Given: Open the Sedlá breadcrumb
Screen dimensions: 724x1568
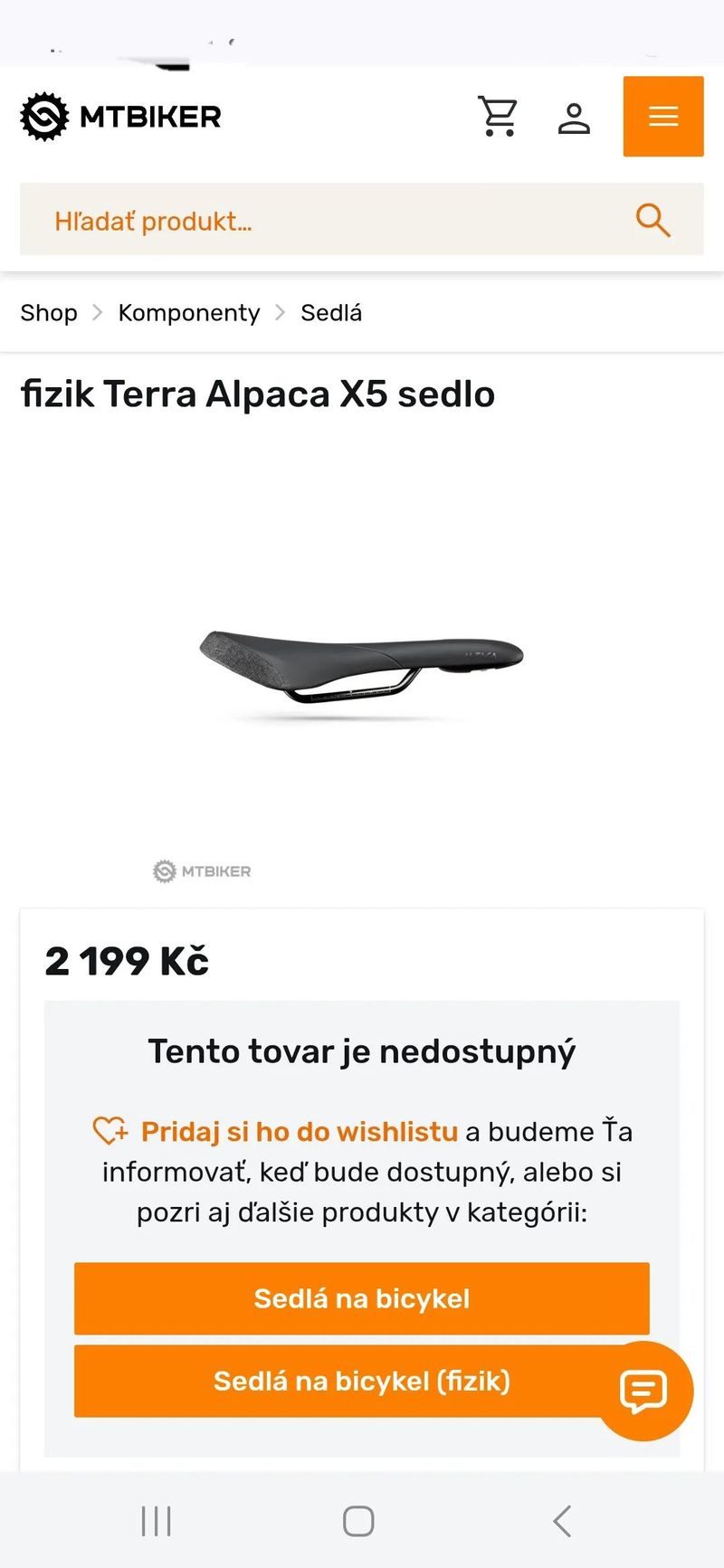Looking at the screenshot, I should point(331,313).
